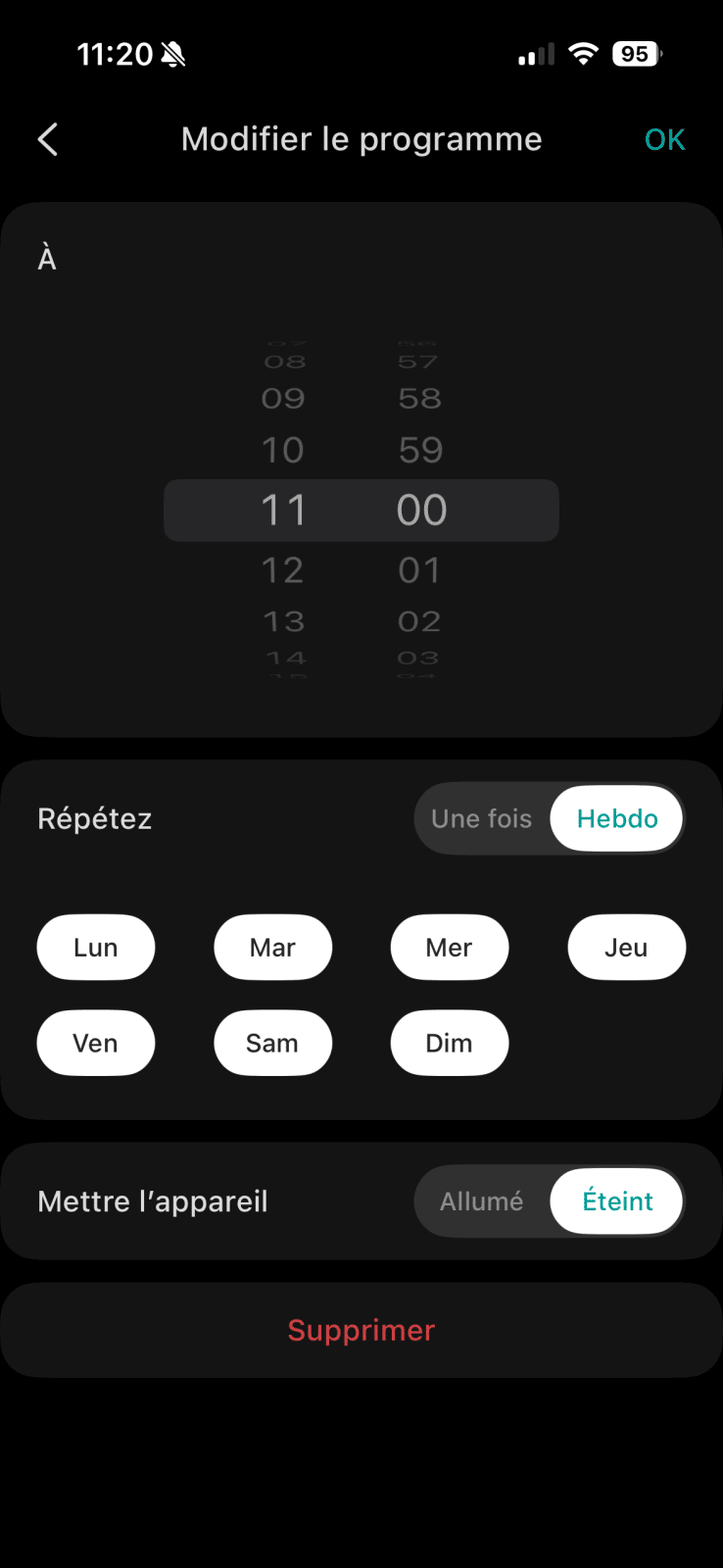Delete the schedule with Supprimer
723x1568 pixels.
click(361, 1330)
